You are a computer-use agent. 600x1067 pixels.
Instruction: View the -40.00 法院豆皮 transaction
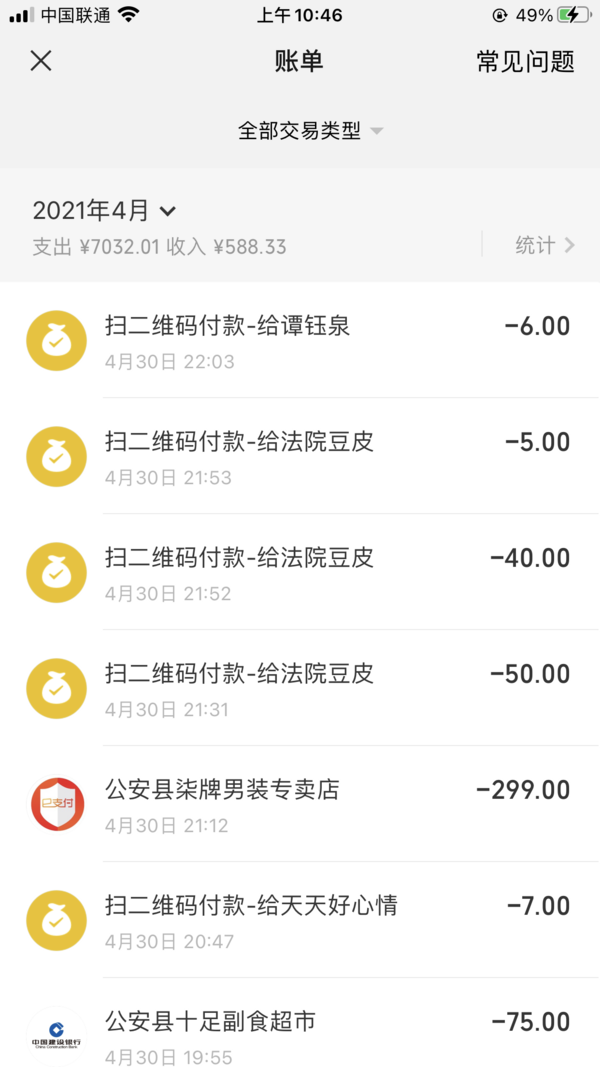coord(300,572)
